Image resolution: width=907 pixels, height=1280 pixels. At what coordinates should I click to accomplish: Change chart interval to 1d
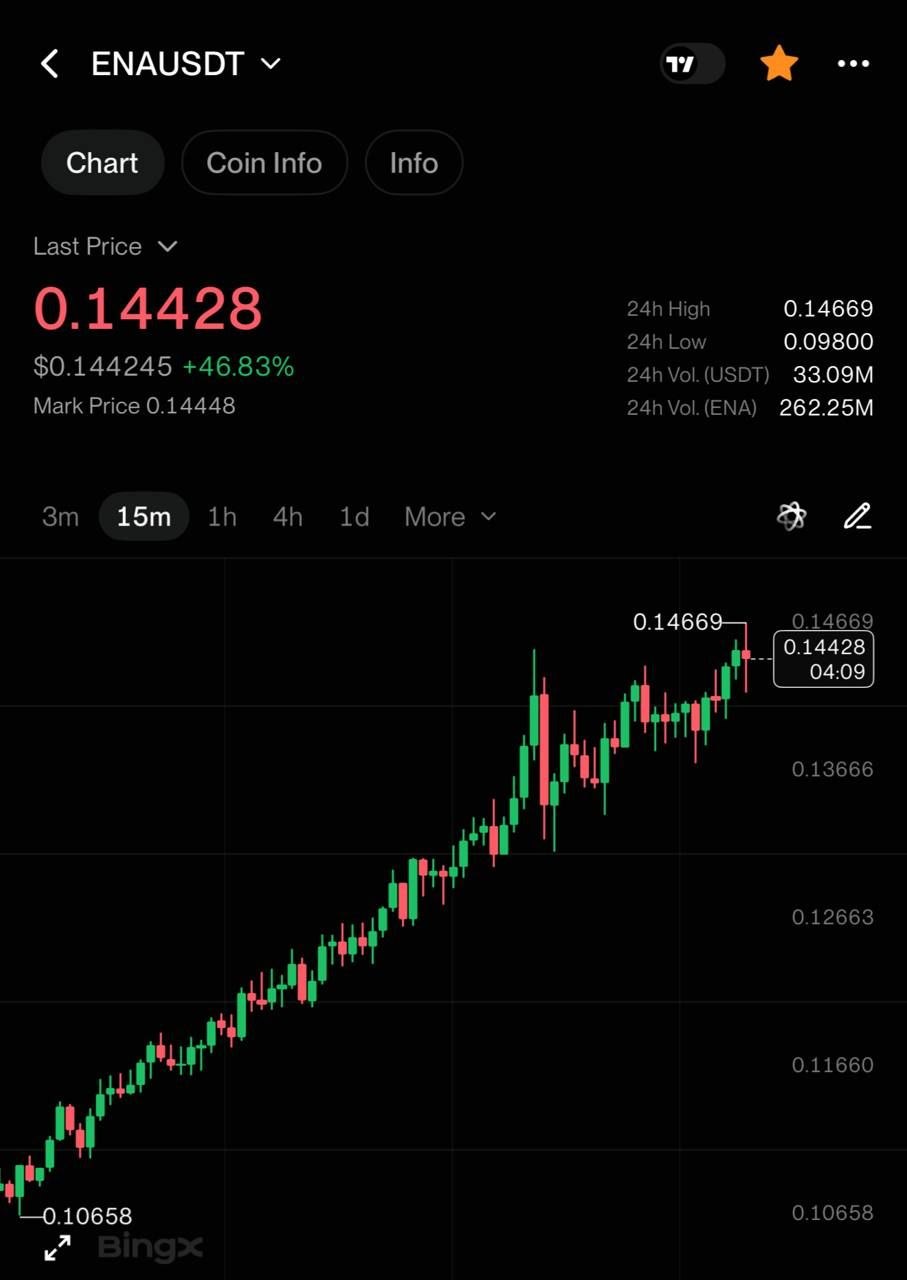click(x=354, y=516)
